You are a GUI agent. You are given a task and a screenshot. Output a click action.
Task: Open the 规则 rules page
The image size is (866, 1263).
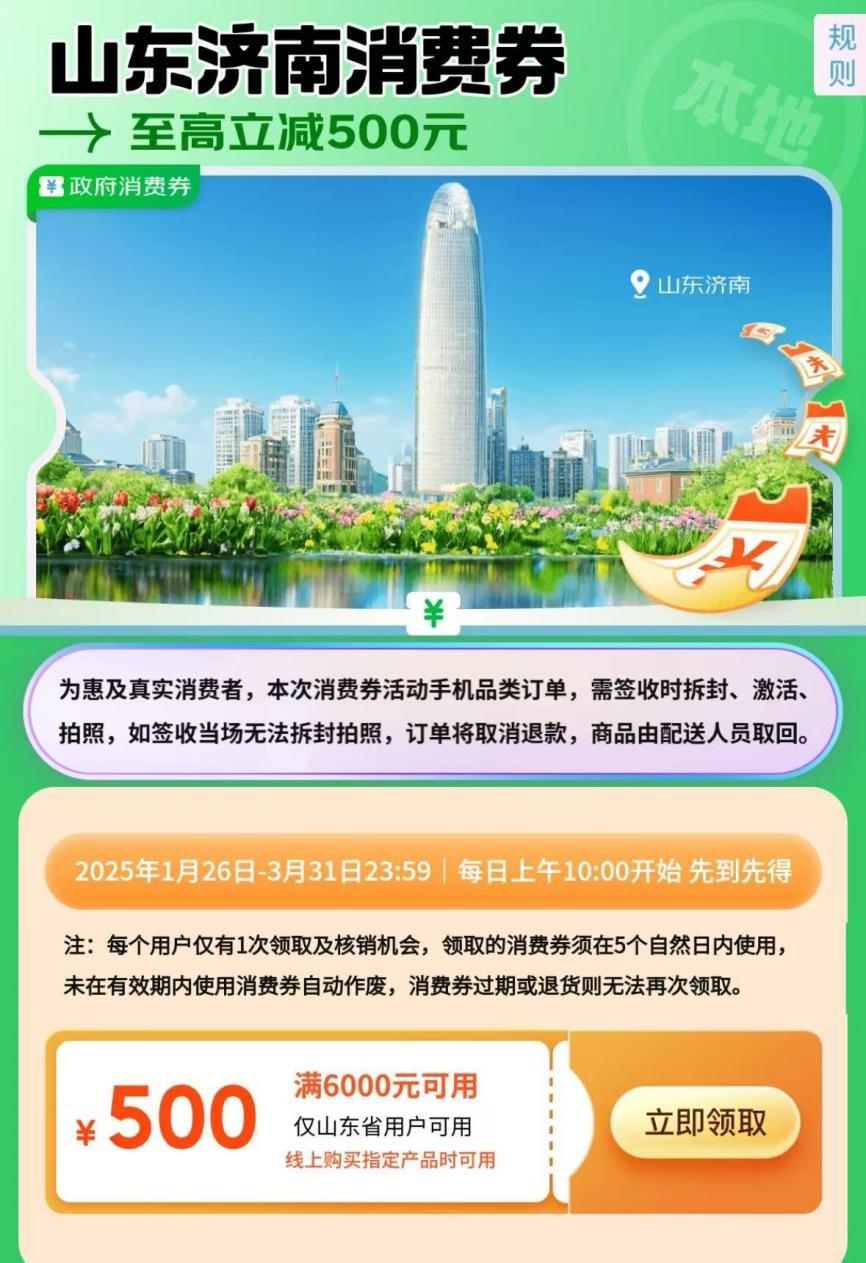(841, 55)
